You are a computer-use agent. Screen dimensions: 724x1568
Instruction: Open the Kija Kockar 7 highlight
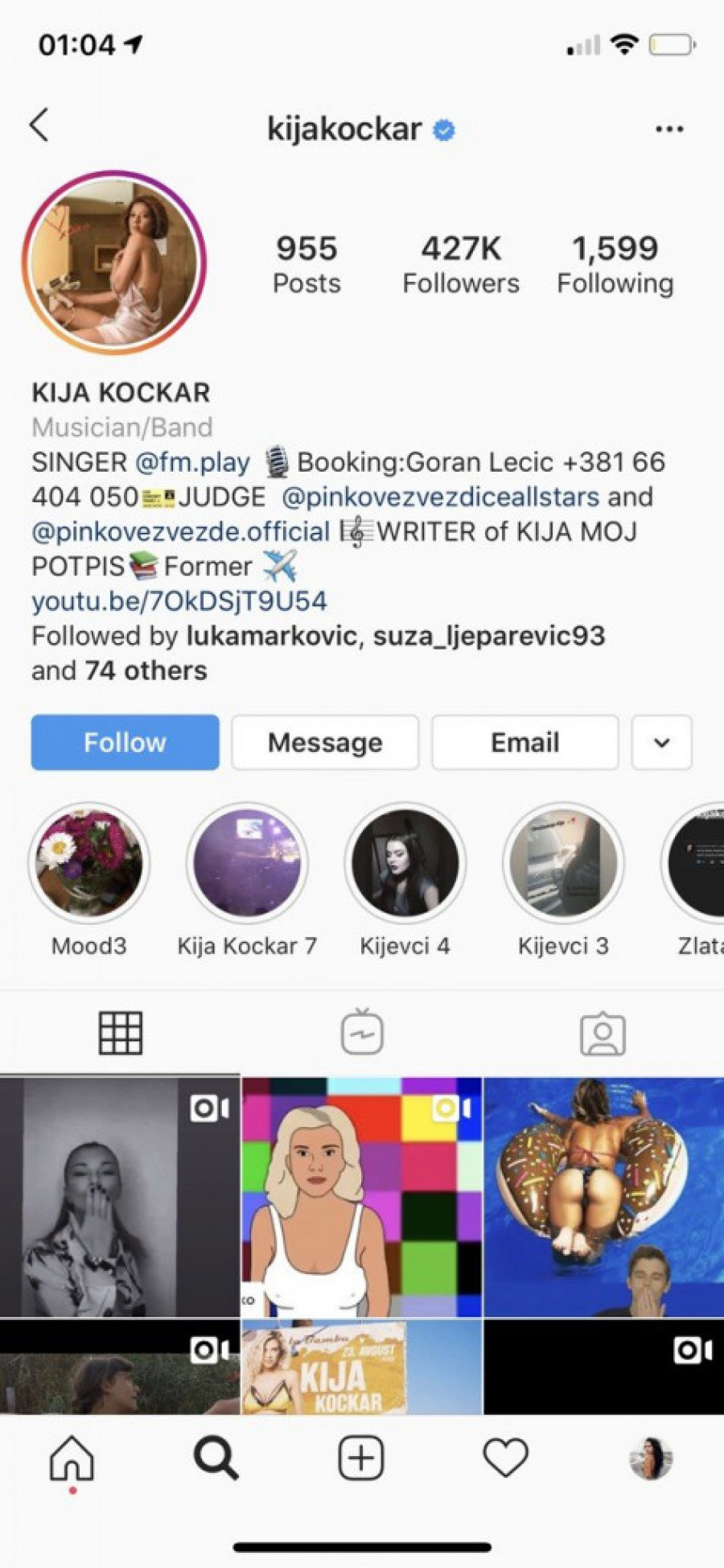(247, 863)
